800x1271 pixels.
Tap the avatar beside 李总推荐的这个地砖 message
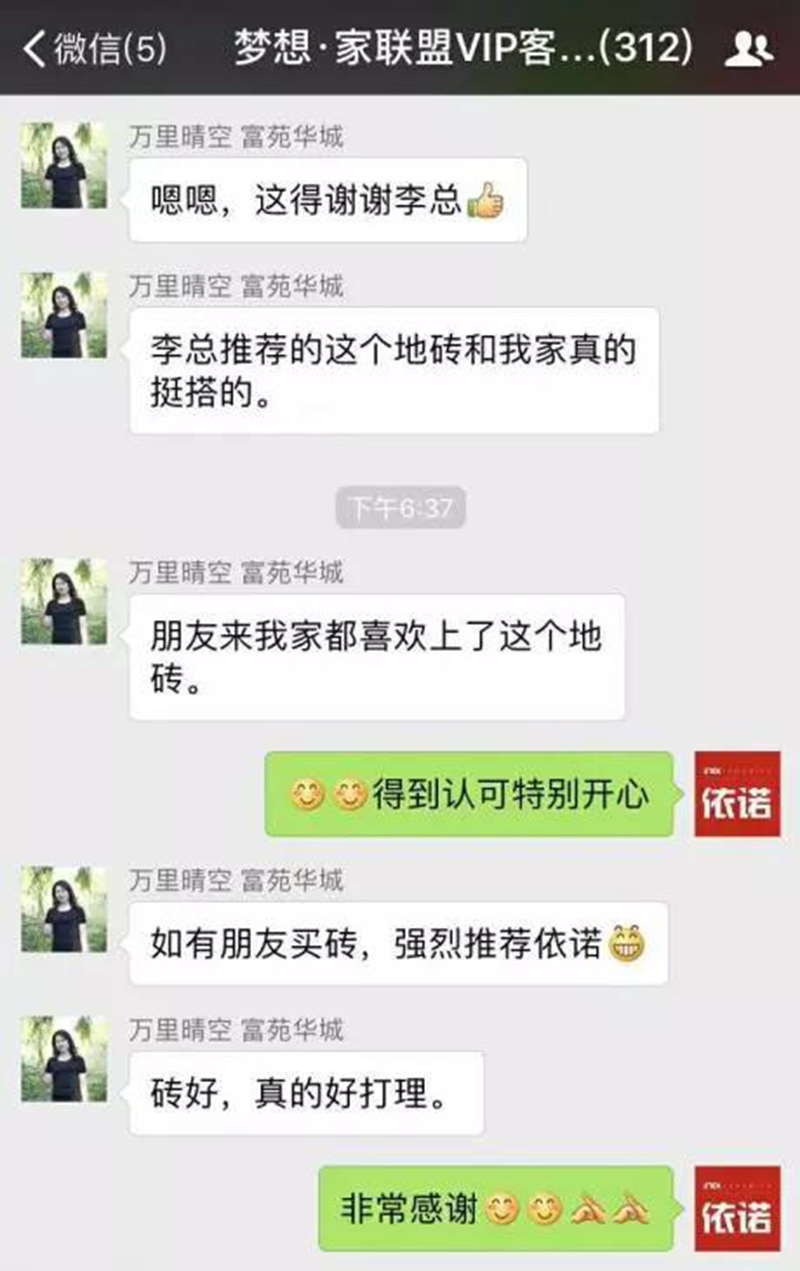(x=64, y=315)
